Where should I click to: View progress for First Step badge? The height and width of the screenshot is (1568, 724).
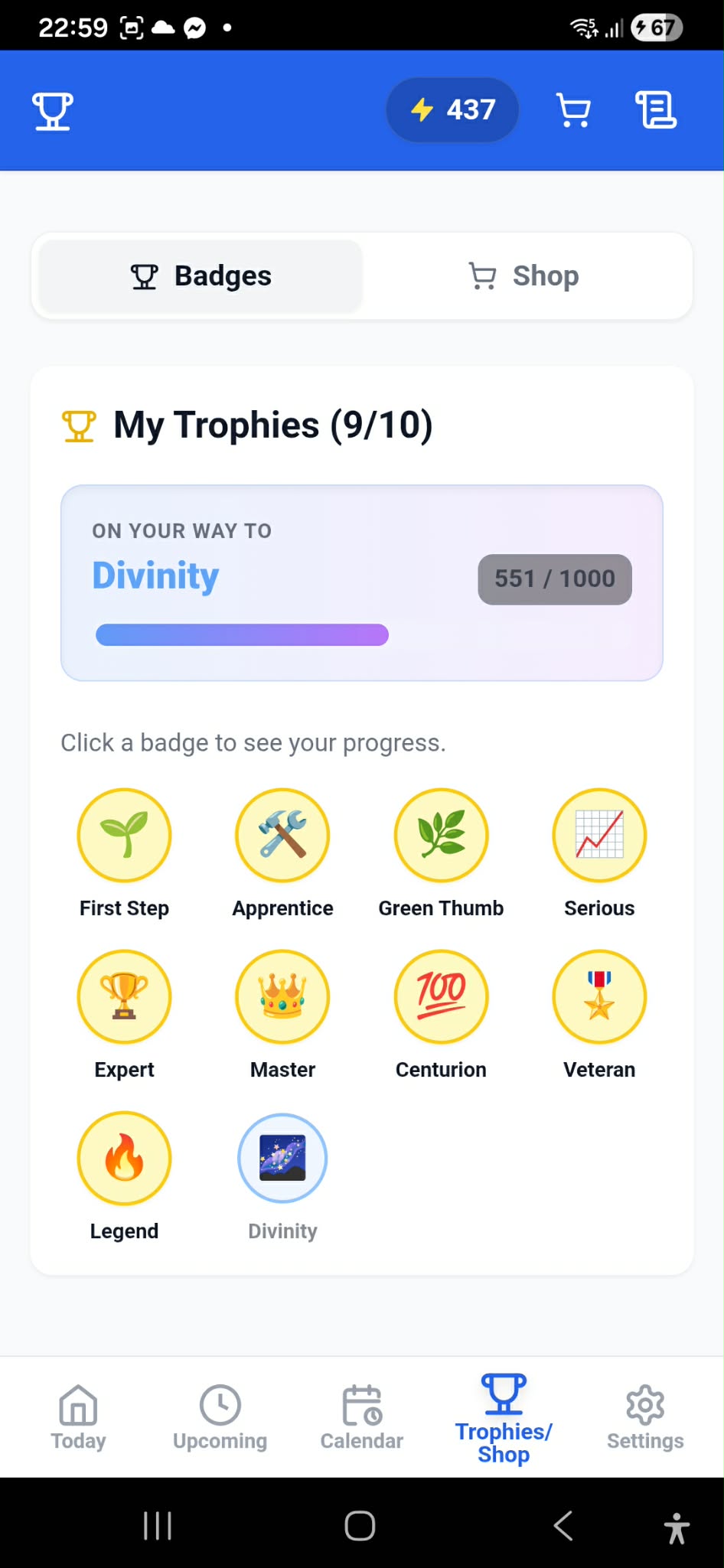pyautogui.click(x=124, y=853)
